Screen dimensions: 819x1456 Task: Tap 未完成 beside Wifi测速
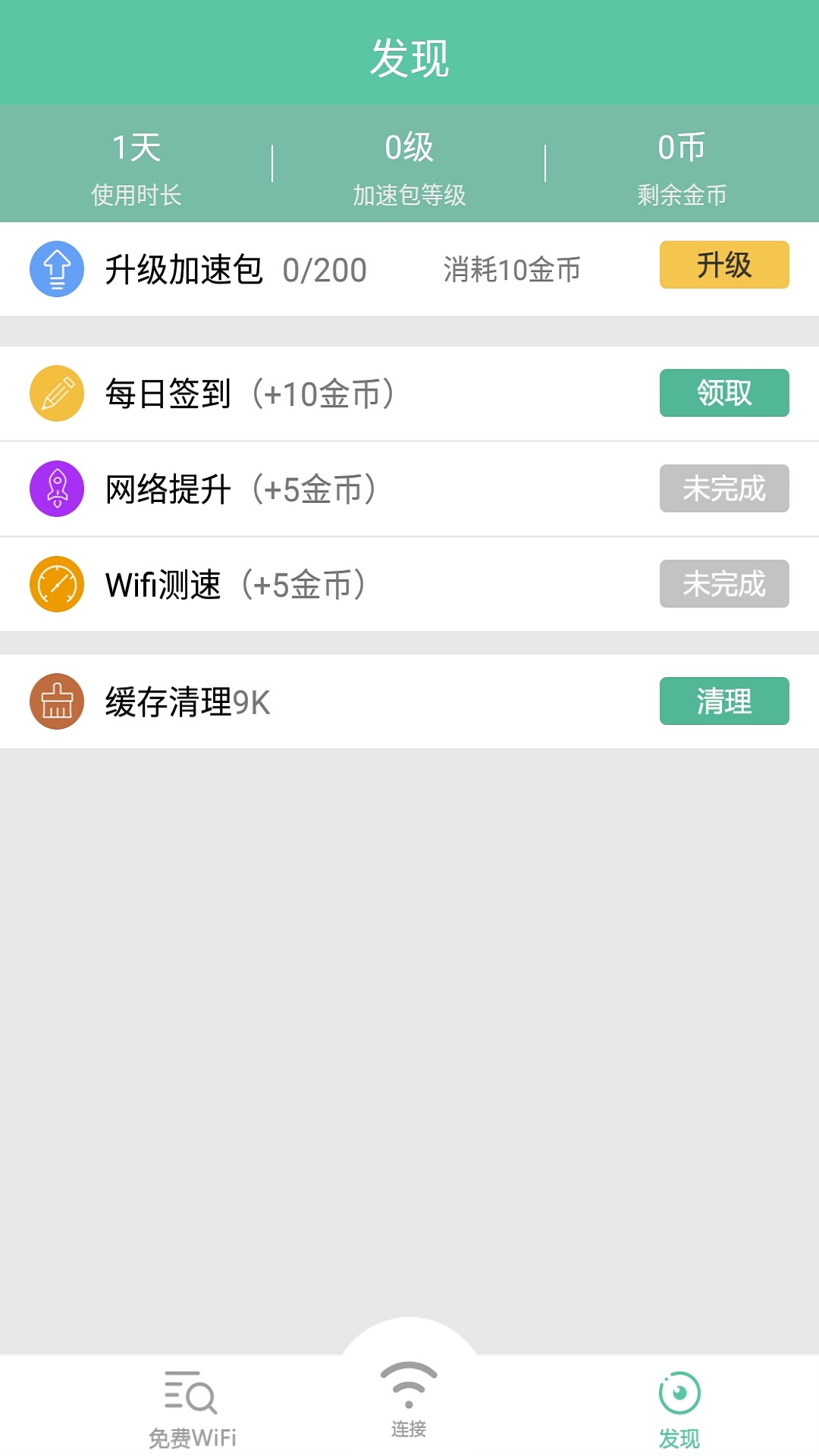click(x=723, y=584)
